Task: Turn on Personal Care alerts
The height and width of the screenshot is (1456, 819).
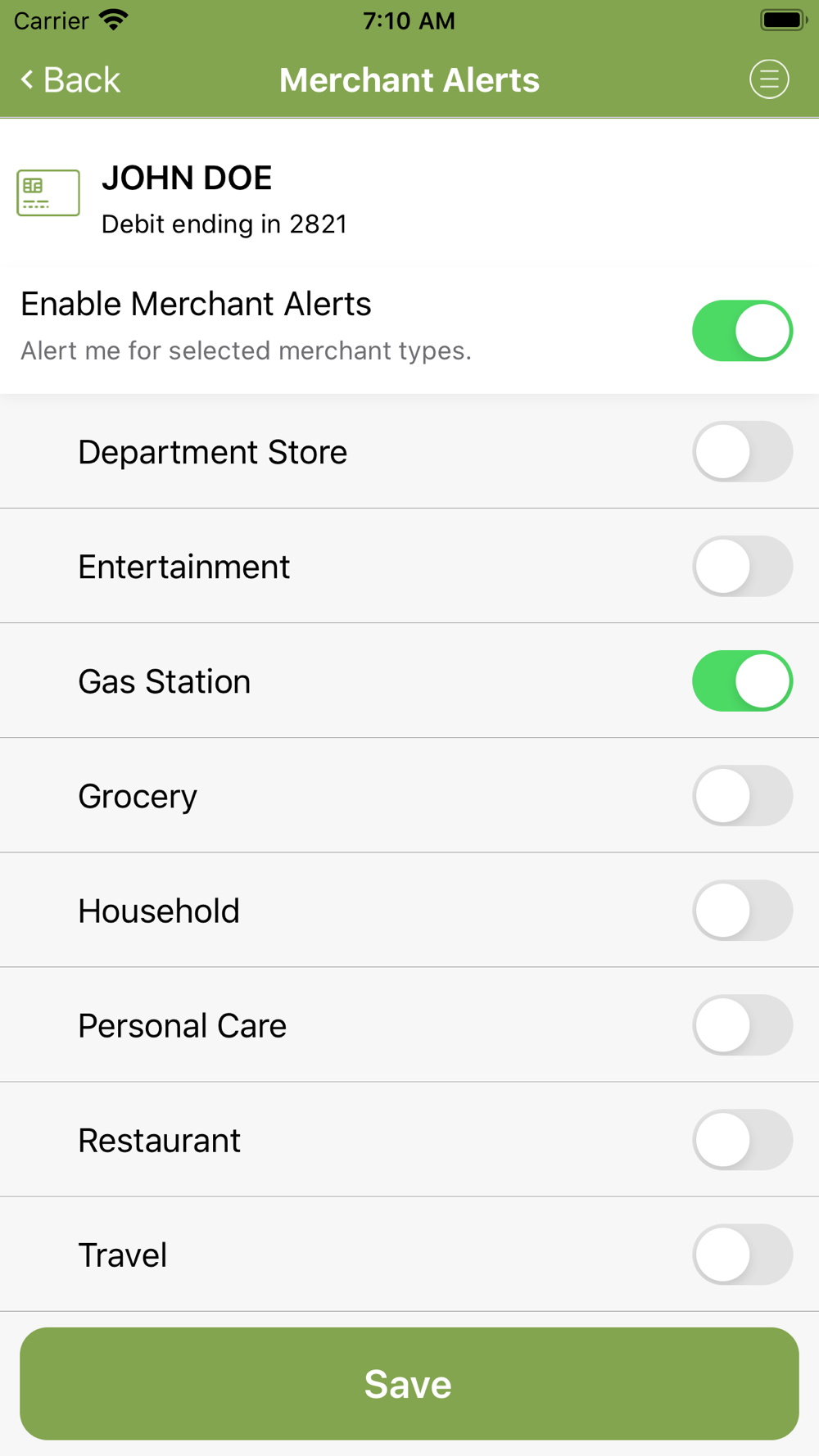Action: pyautogui.click(x=742, y=1024)
